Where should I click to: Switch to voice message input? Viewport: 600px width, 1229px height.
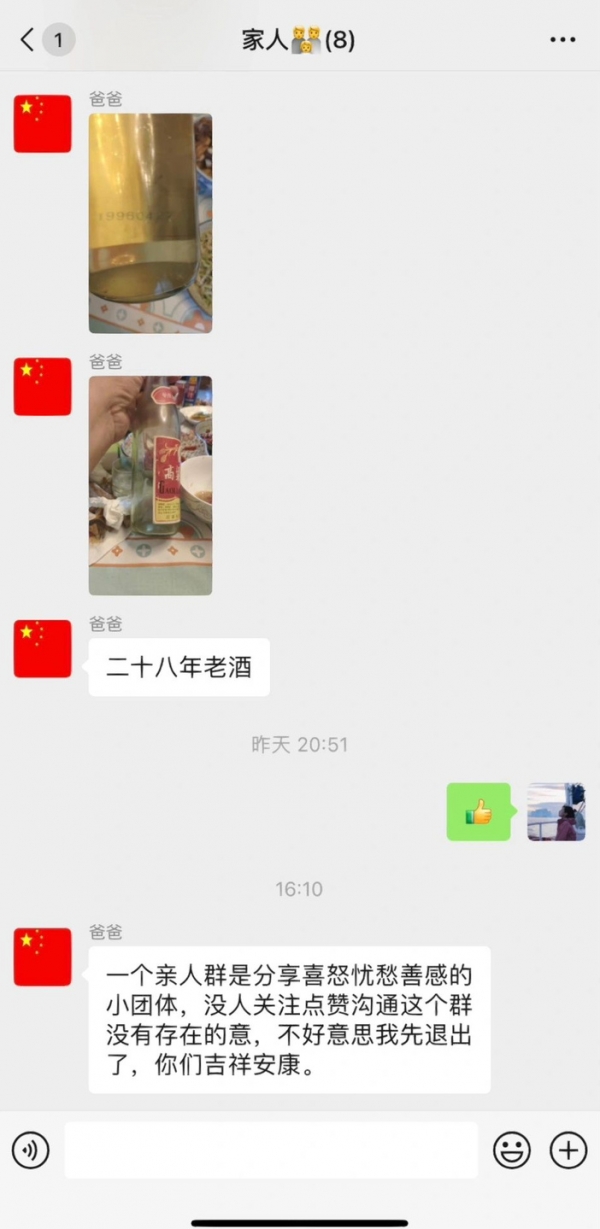31,1150
